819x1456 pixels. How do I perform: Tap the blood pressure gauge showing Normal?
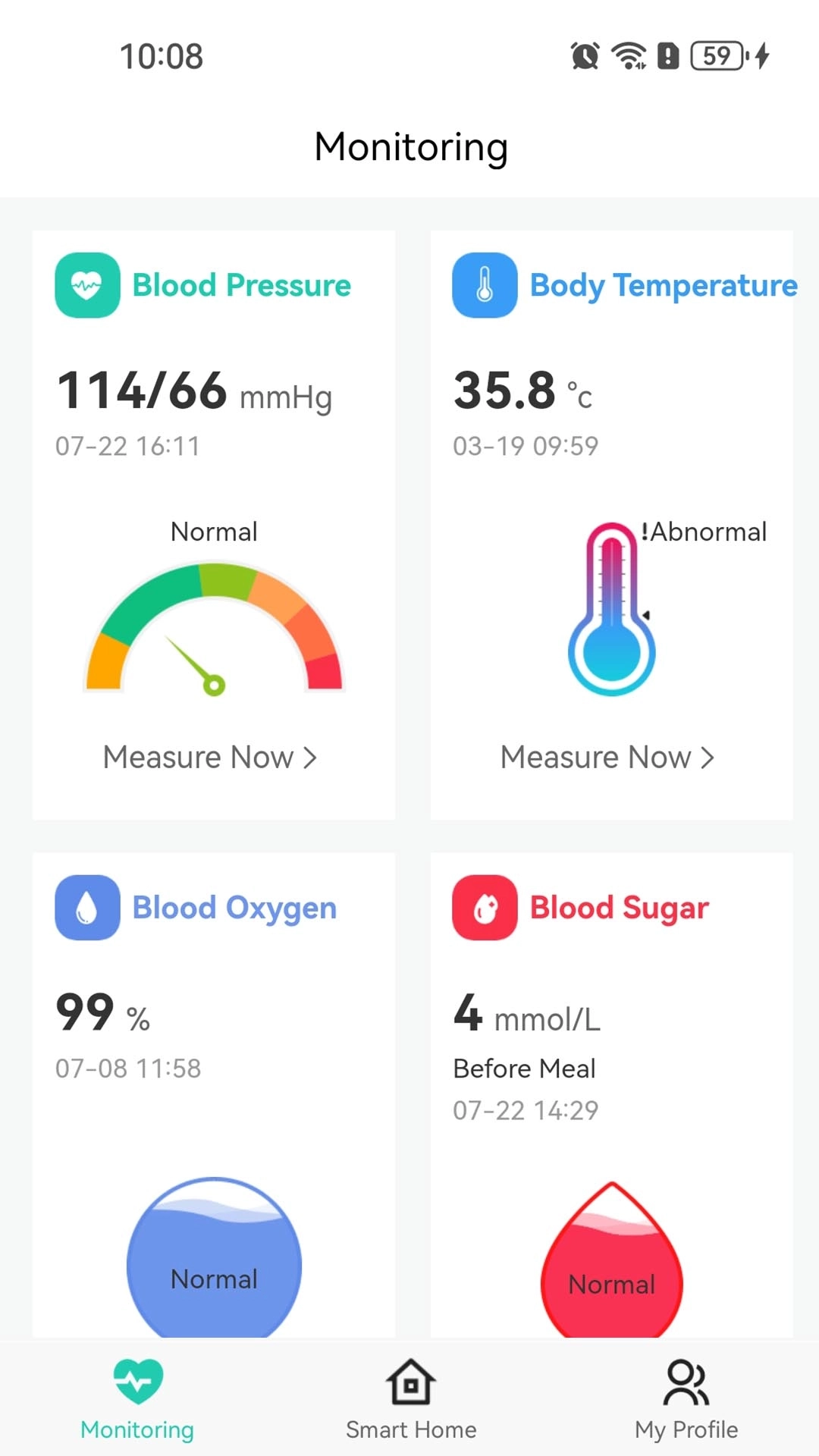(213, 629)
